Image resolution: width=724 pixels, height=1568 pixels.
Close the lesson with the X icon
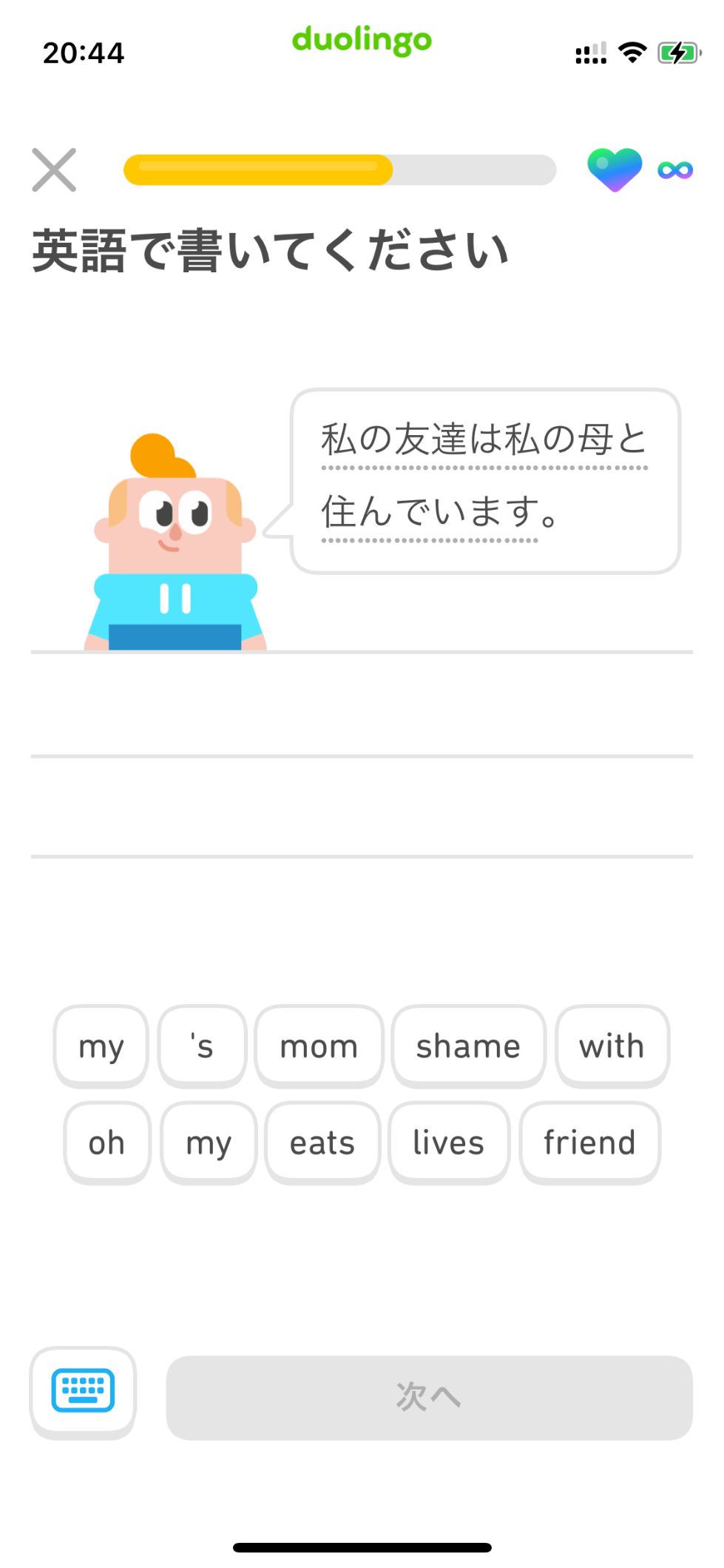54,170
